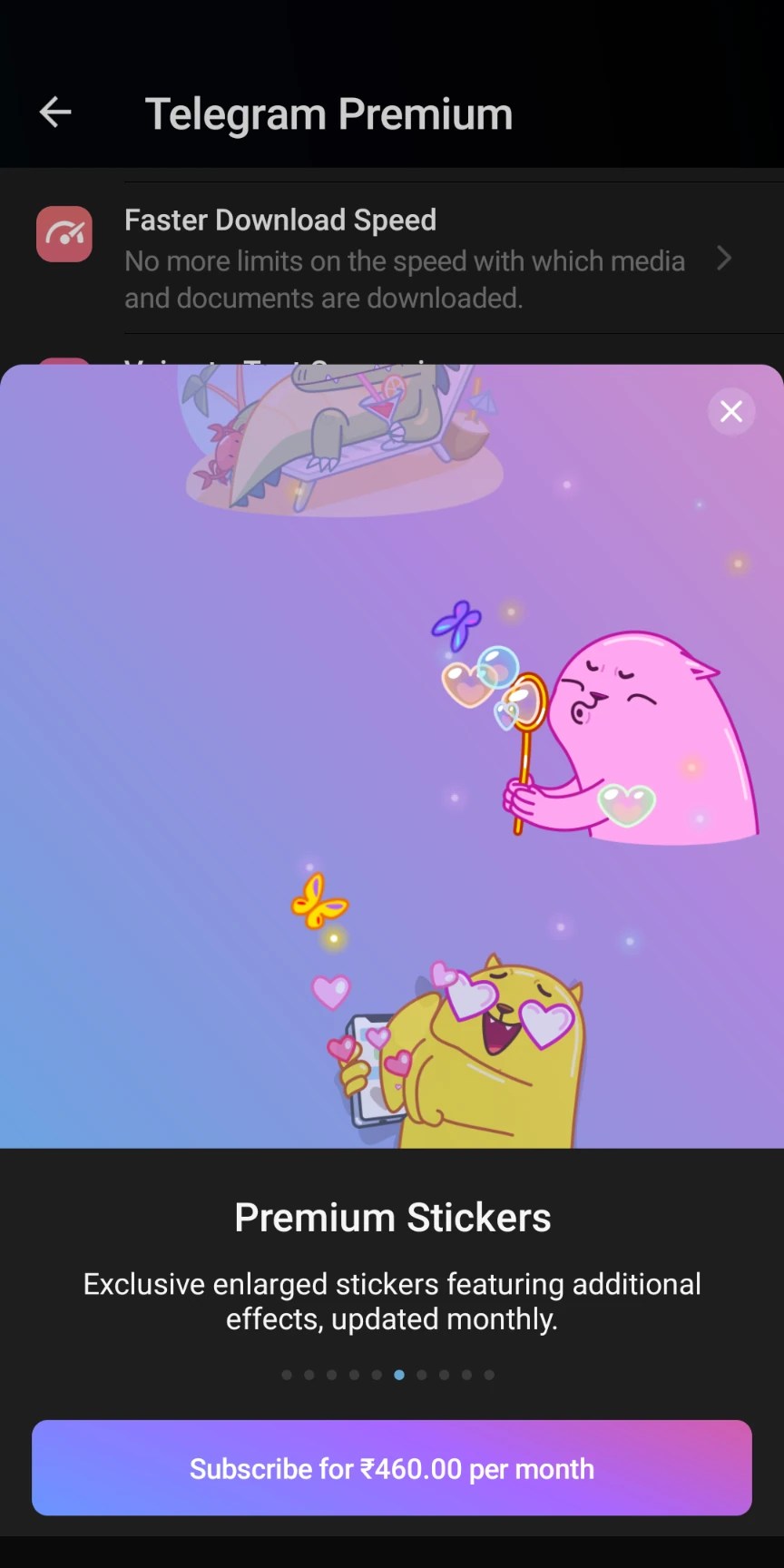
Task: Close the Premium Stickers popup with the X
Action: click(x=730, y=411)
